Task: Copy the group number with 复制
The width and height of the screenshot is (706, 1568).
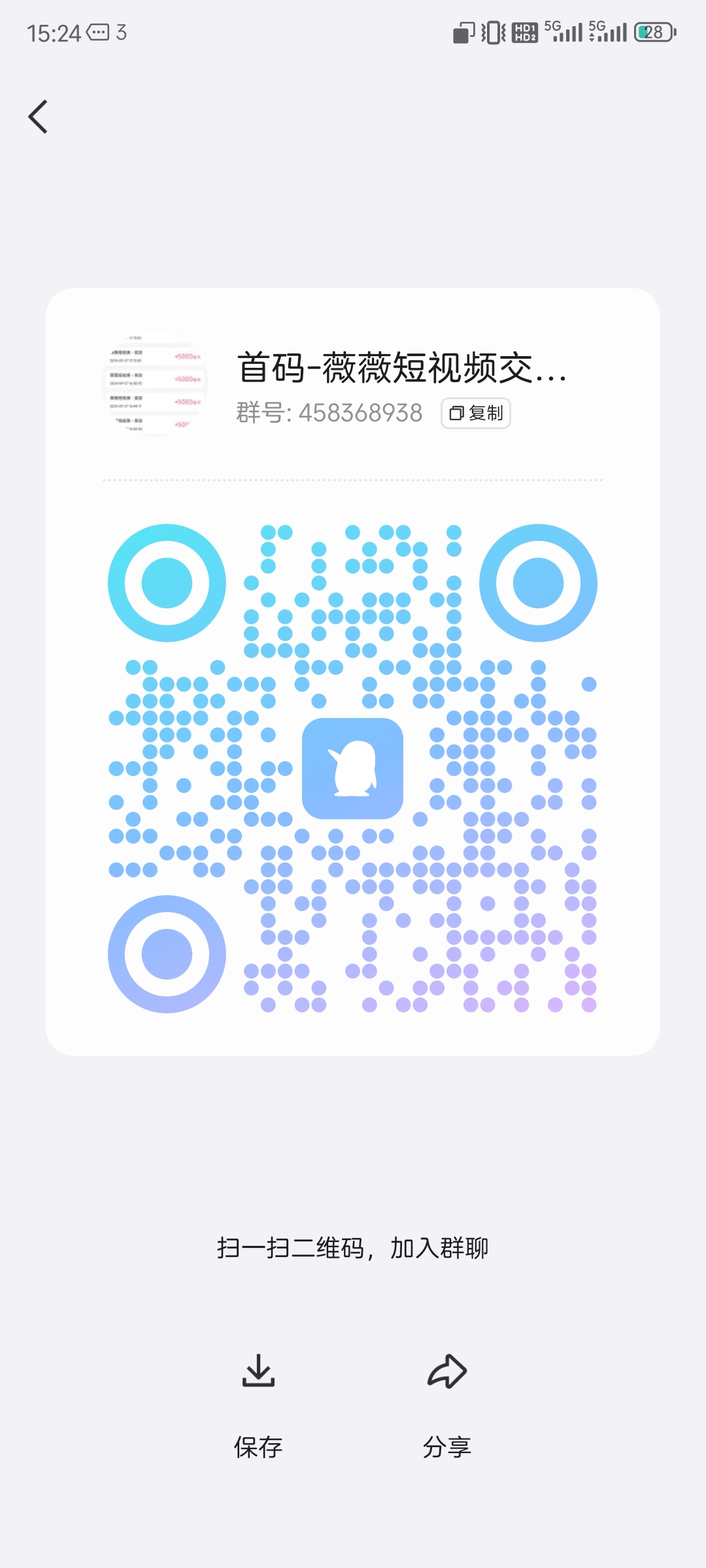Action: (x=476, y=413)
